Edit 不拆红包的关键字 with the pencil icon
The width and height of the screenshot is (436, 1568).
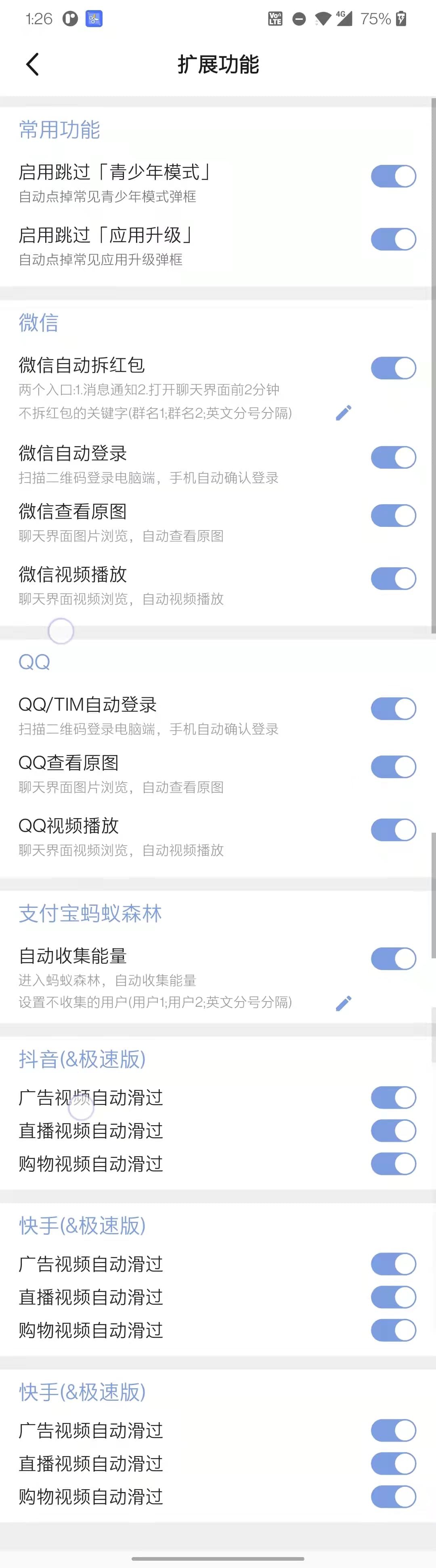pyautogui.click(x=344, y=413)
